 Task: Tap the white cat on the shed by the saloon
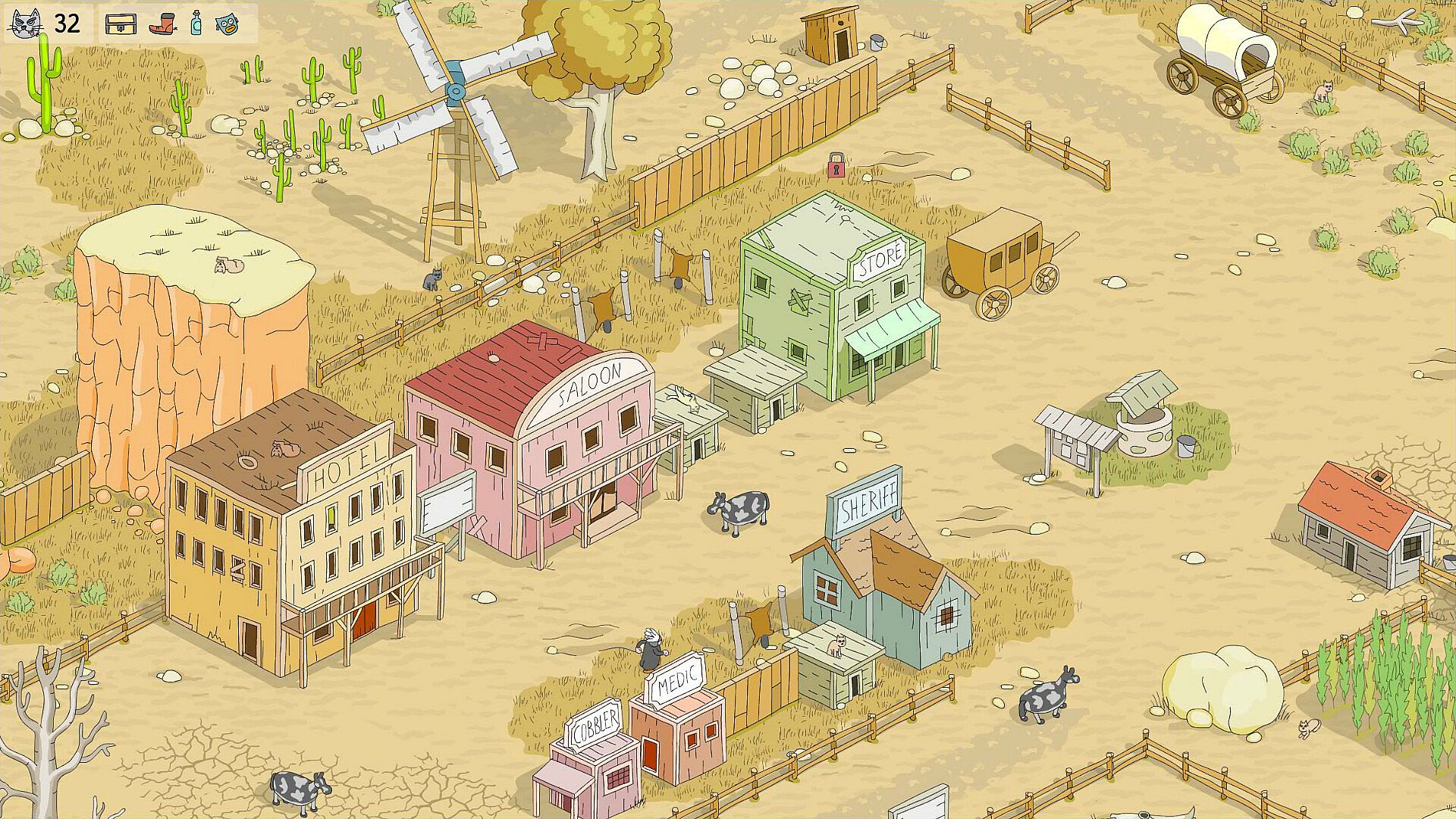pos(687,398)
